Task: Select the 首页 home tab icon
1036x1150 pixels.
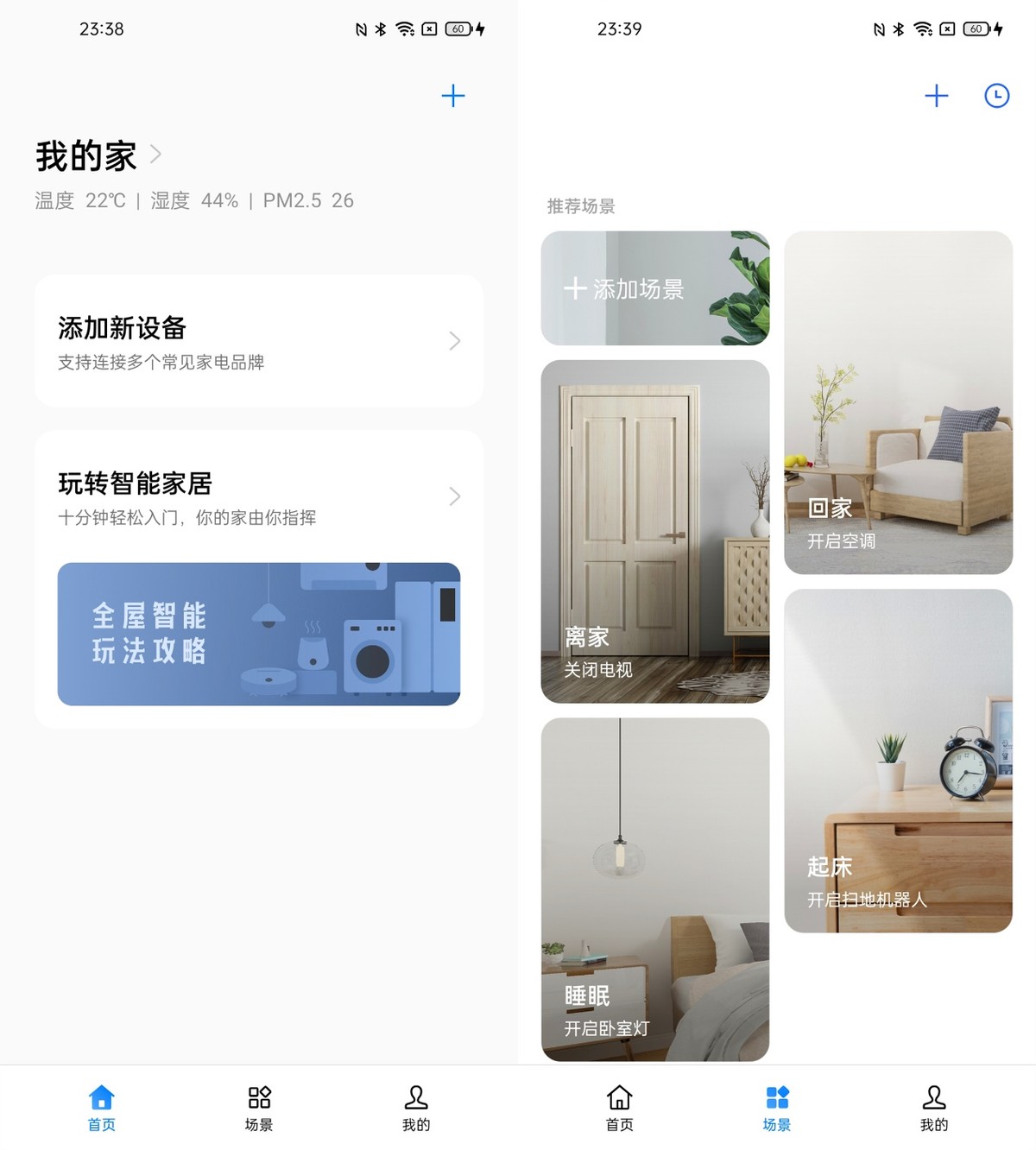Action: click(x=101, y=1096)
